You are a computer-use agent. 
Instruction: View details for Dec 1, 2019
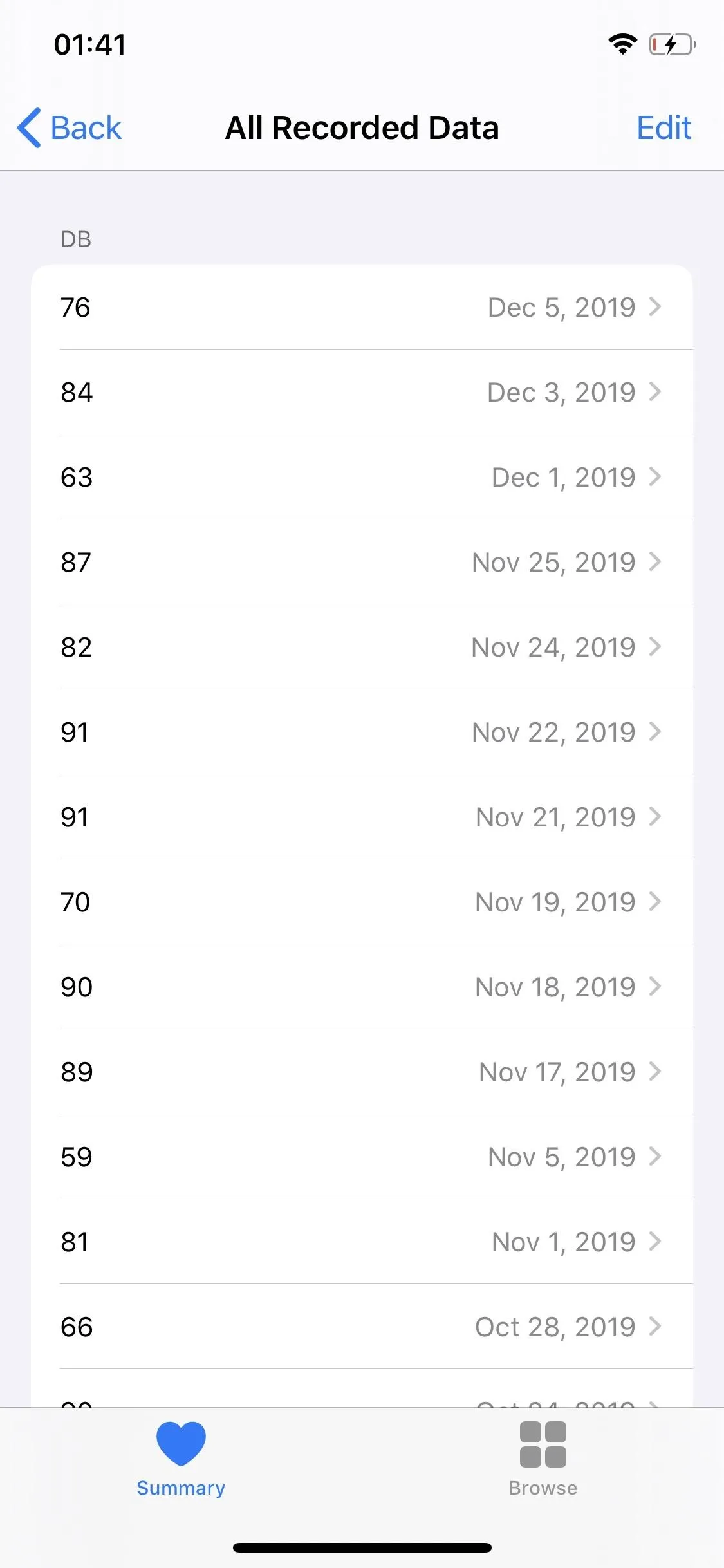pos(362,477)
